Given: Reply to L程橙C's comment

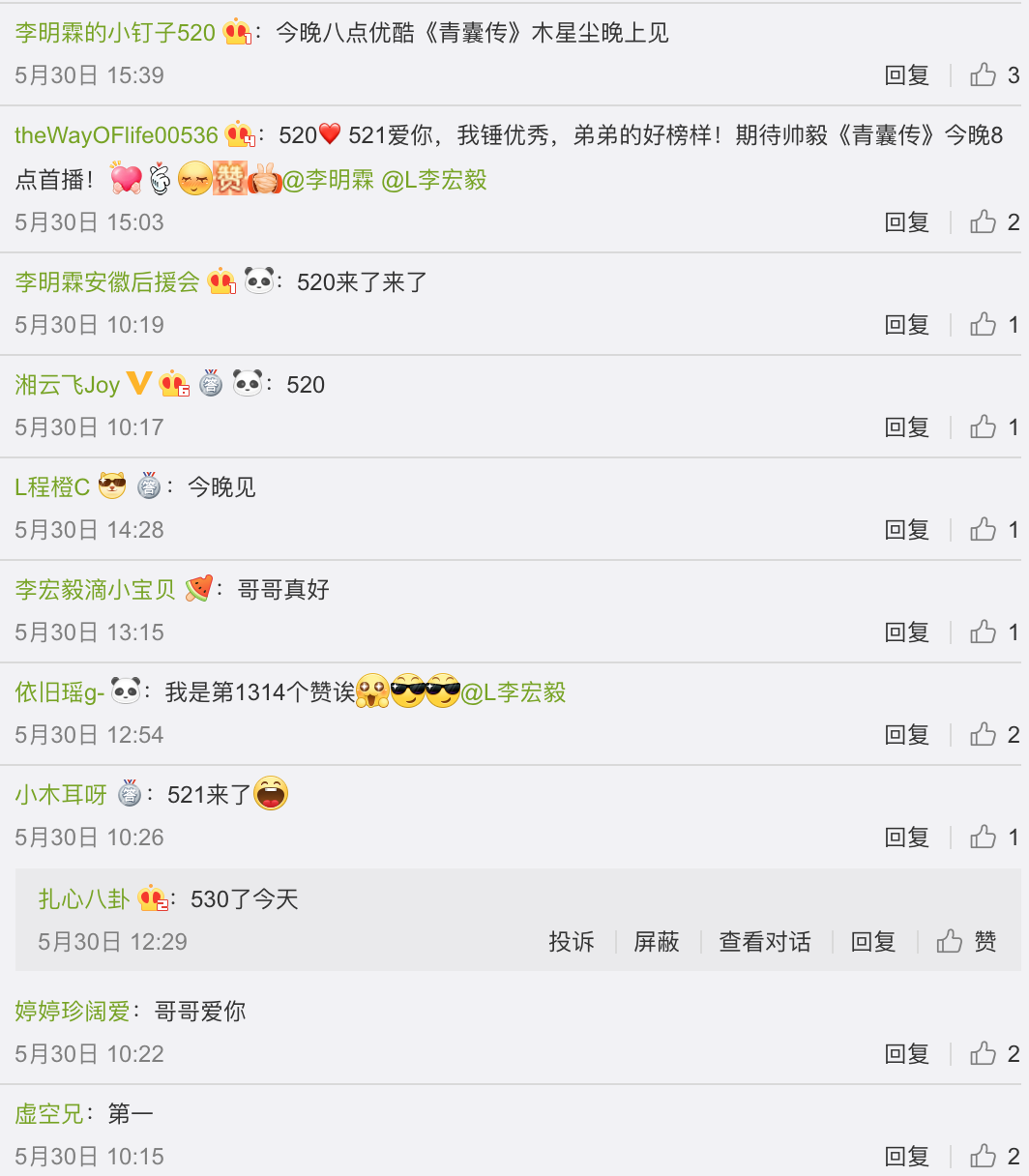Looking at the screenshot, I should 907,530.
